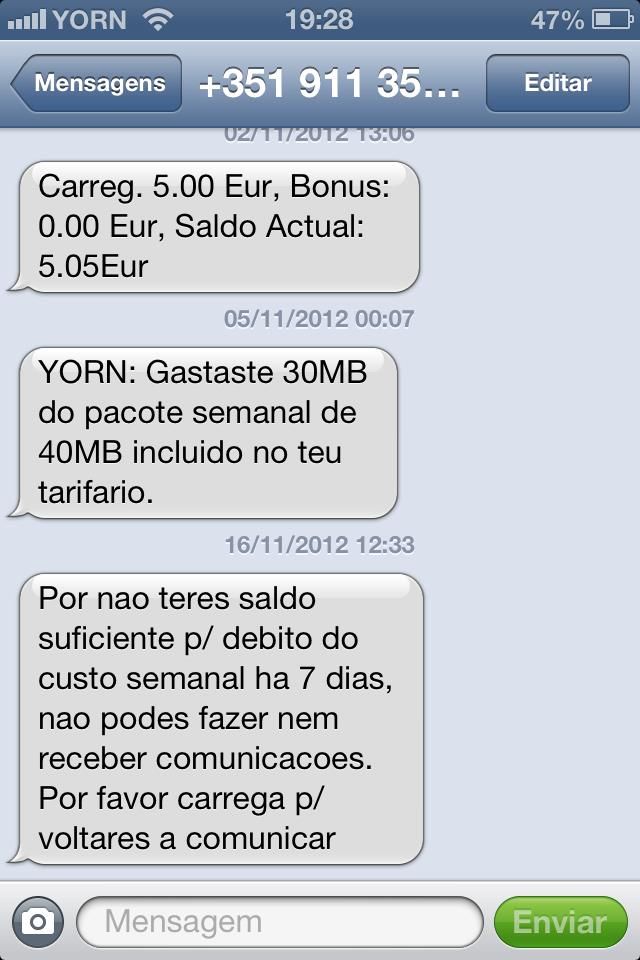Tap the Editar button
This screenshot has height=960, width=640.
point(557,84)
